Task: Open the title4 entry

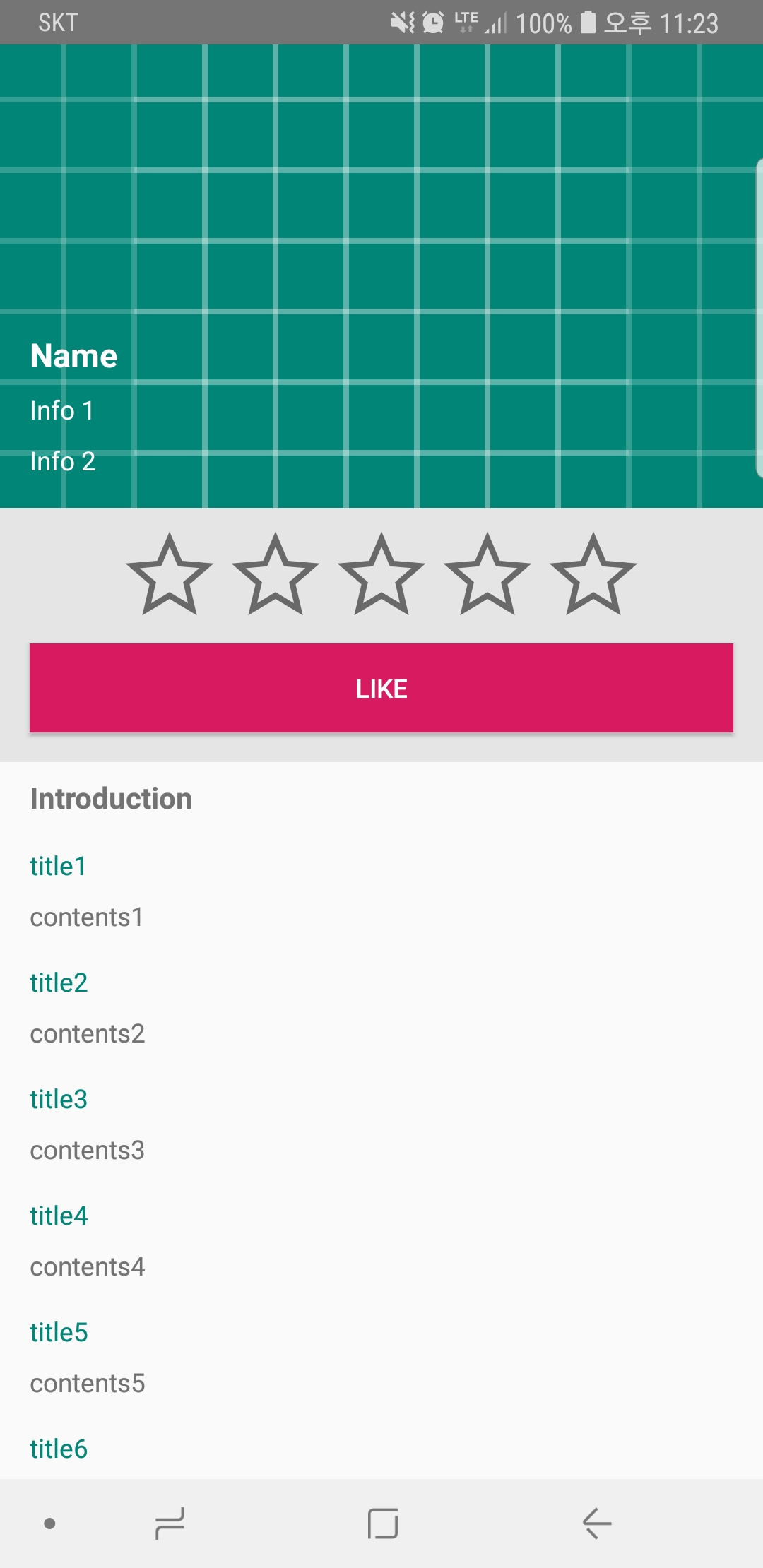Action: 58,1216
